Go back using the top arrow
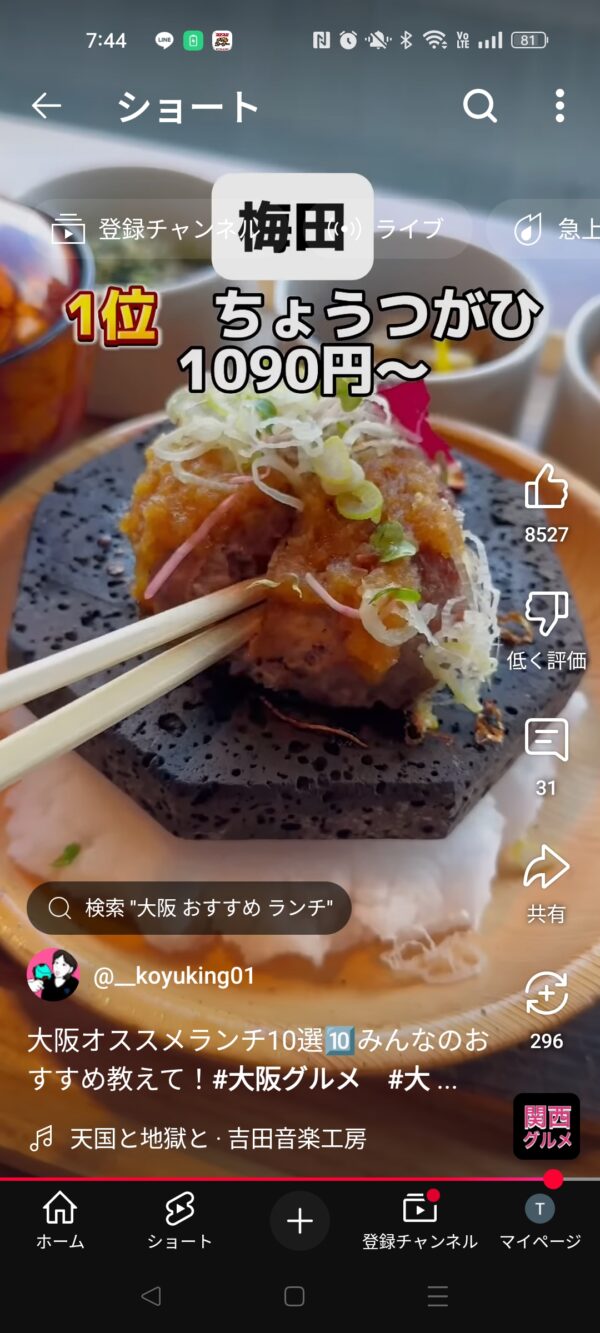 [46, 105]
